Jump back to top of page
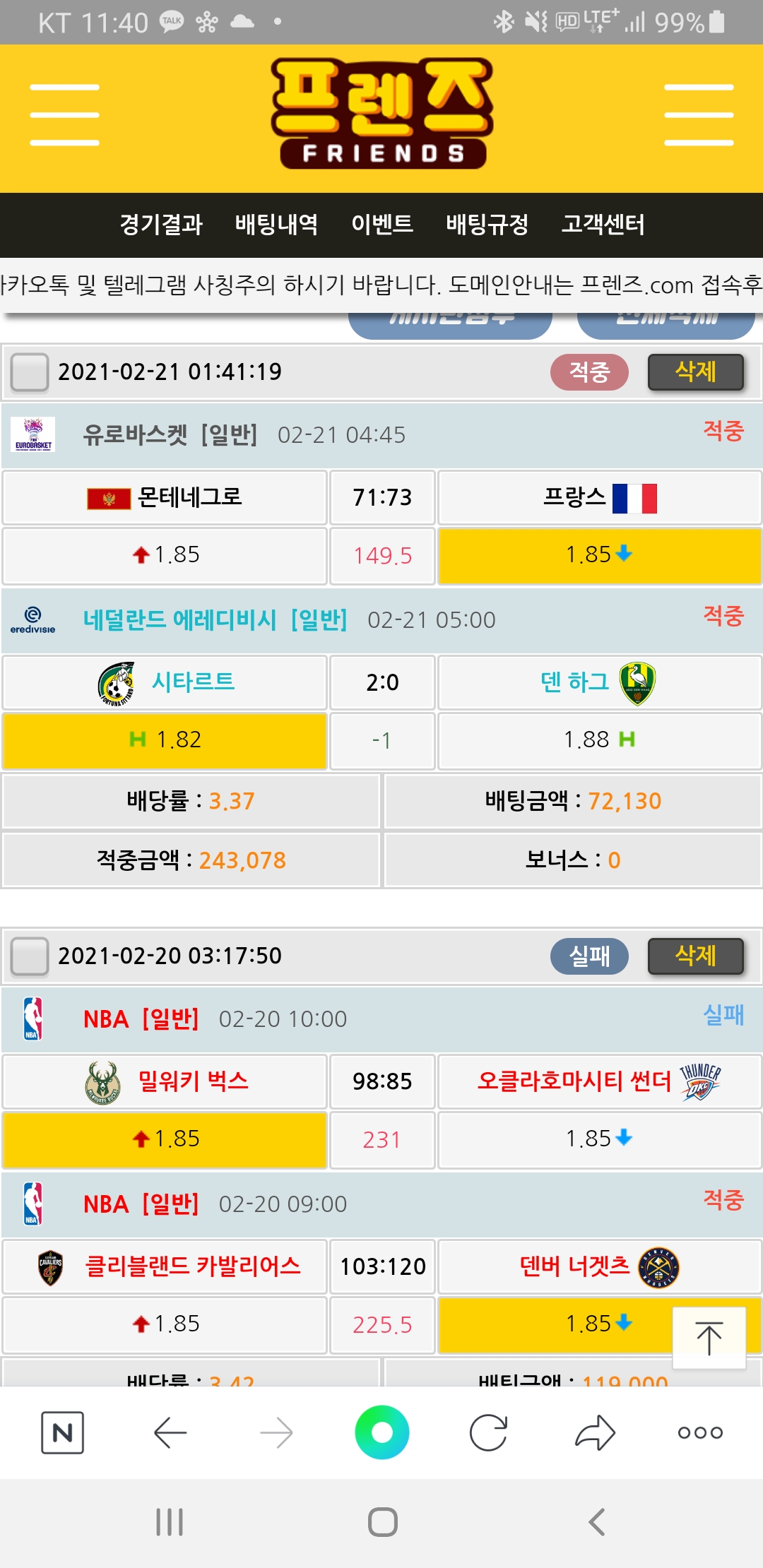Viewport: 763px width, 1568px height. coord(709,1338)
